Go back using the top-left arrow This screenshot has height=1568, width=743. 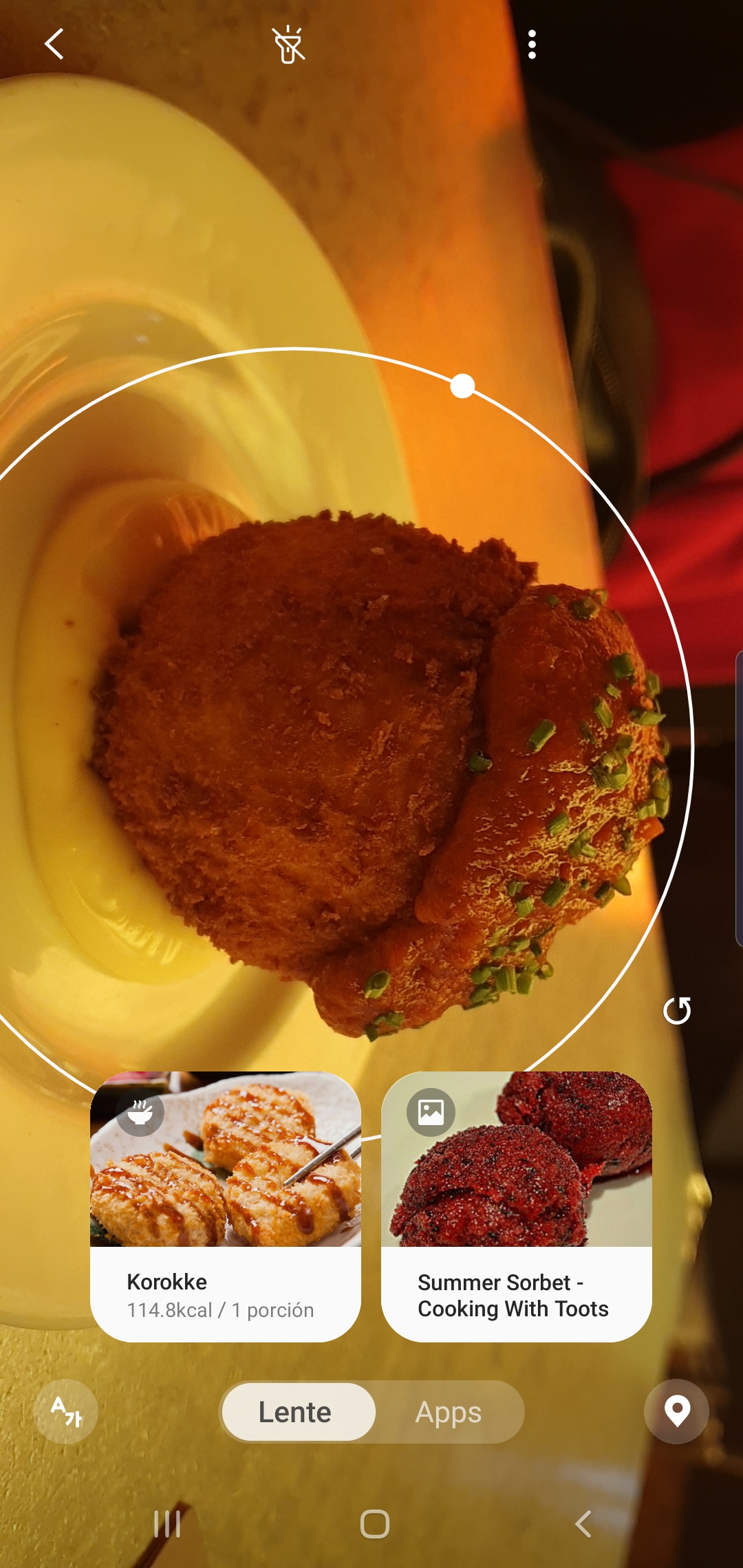click(54, 44)
